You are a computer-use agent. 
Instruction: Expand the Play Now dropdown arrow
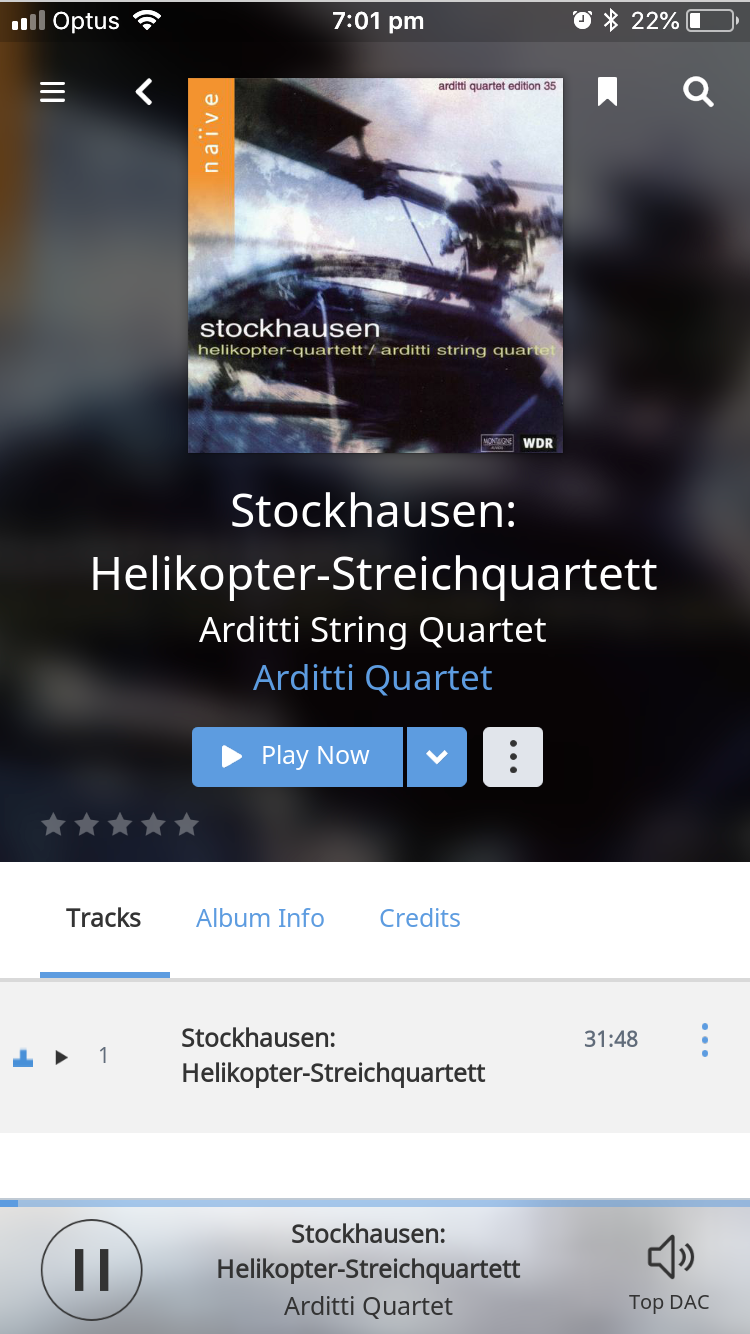click(437, 757)
